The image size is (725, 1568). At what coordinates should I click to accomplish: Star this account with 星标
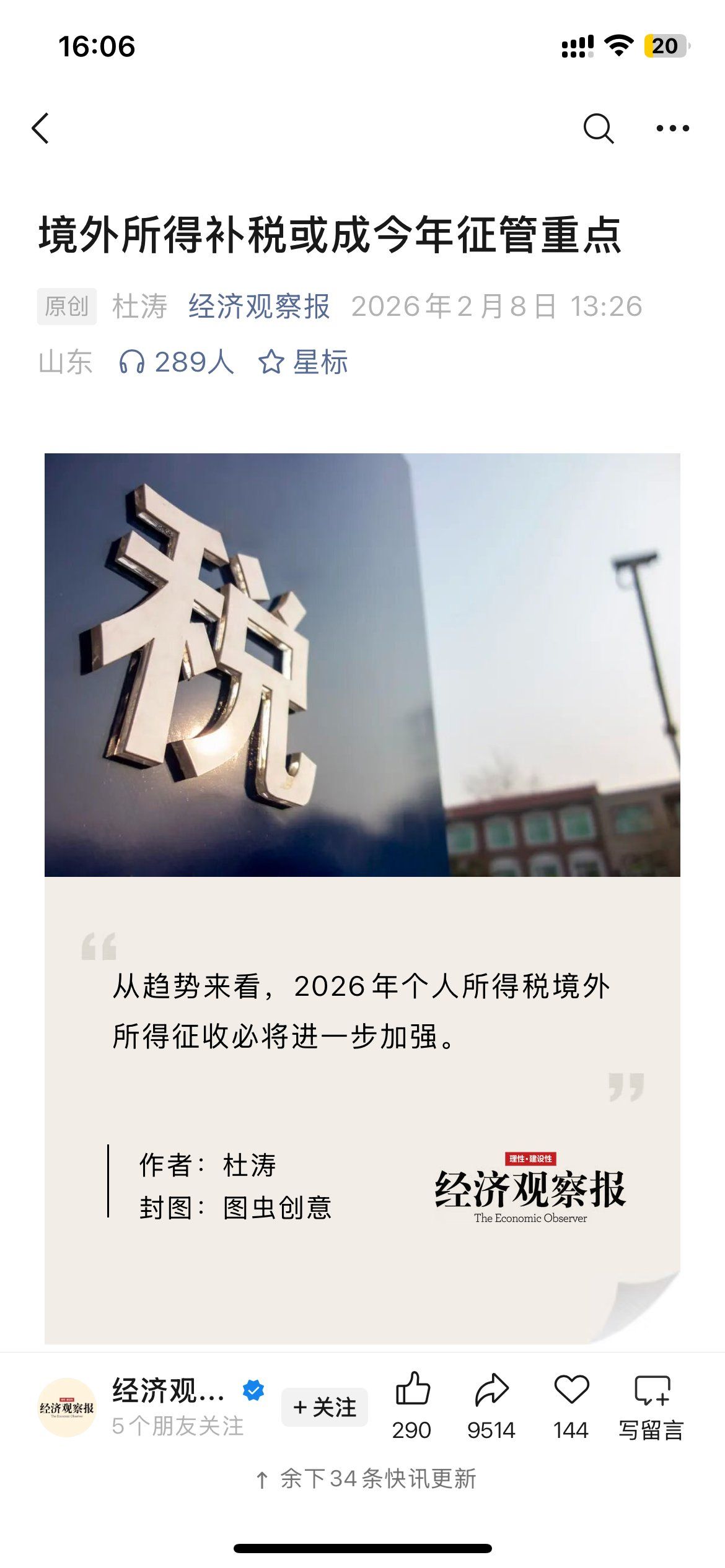(304, 362)
